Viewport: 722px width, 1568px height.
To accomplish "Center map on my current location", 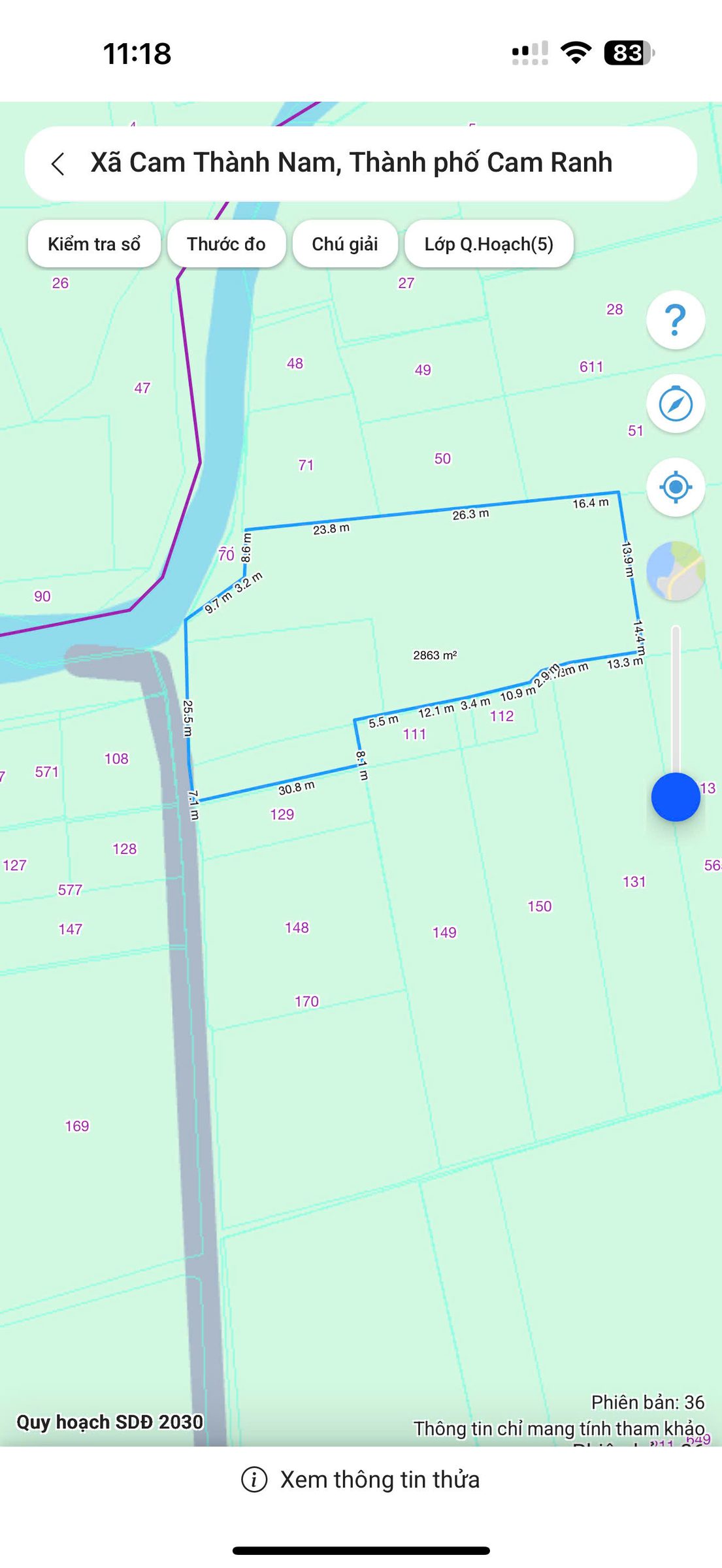I will pyautogui.click(x=676, y=487).
